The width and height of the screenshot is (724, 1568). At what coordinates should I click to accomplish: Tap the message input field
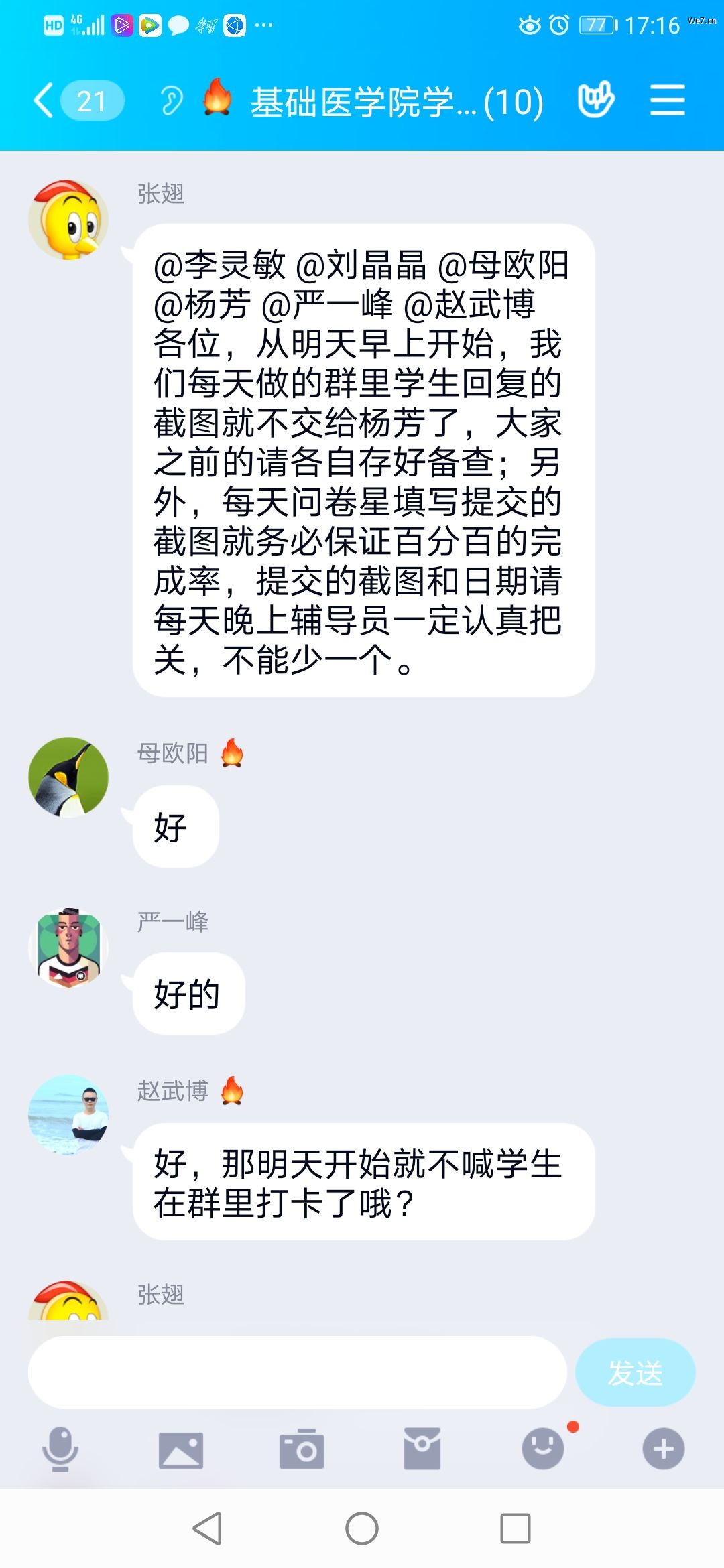tap(297, 1372)
